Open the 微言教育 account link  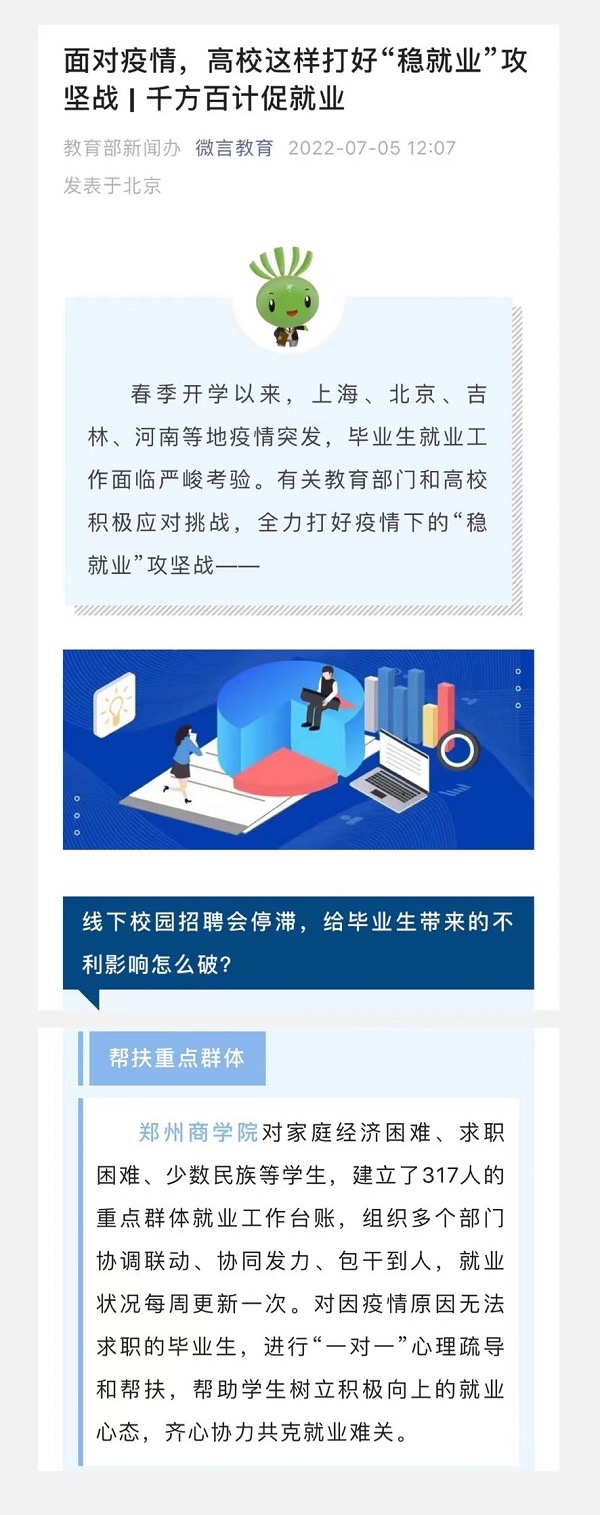click(x=234, y=148)
